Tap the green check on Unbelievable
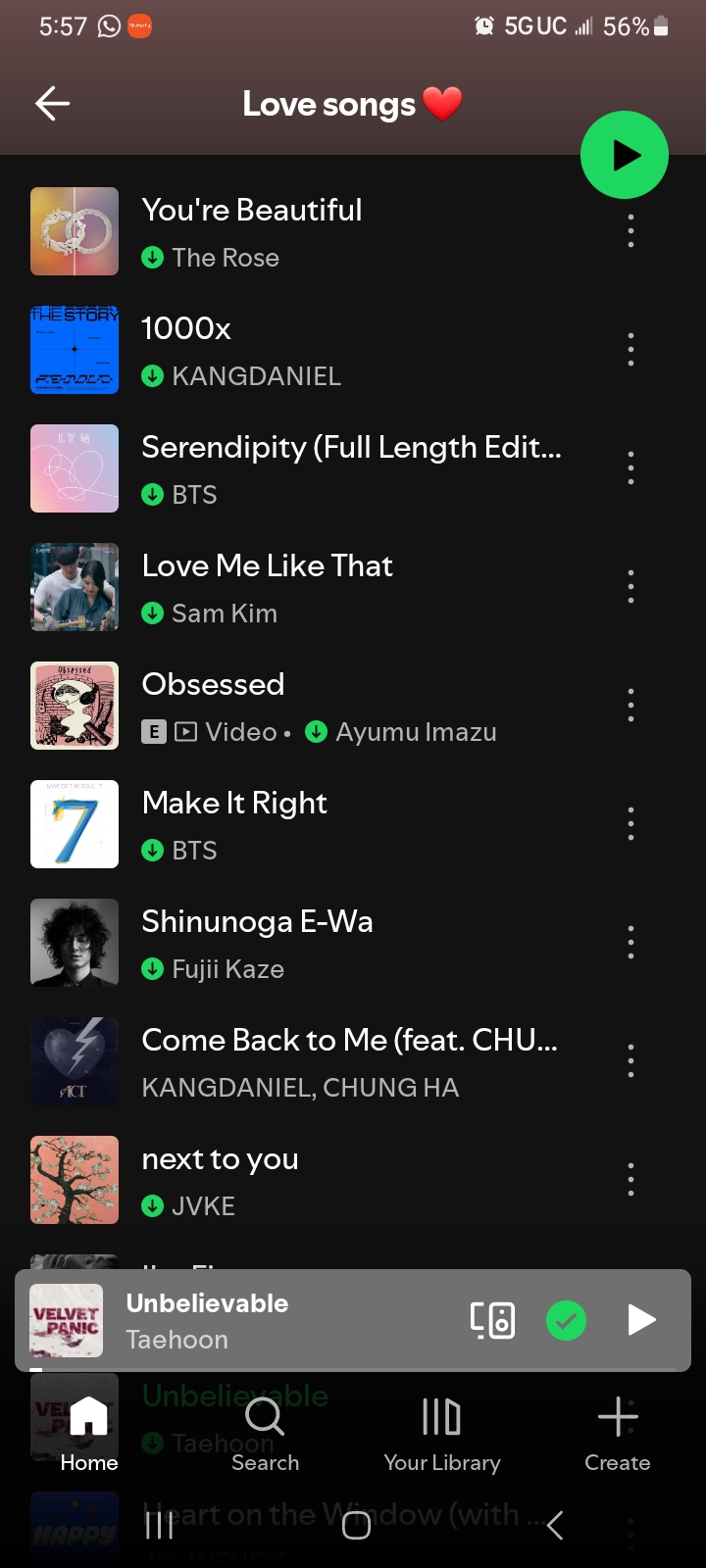This screenshot has width=706, height=1568. 566,1320
